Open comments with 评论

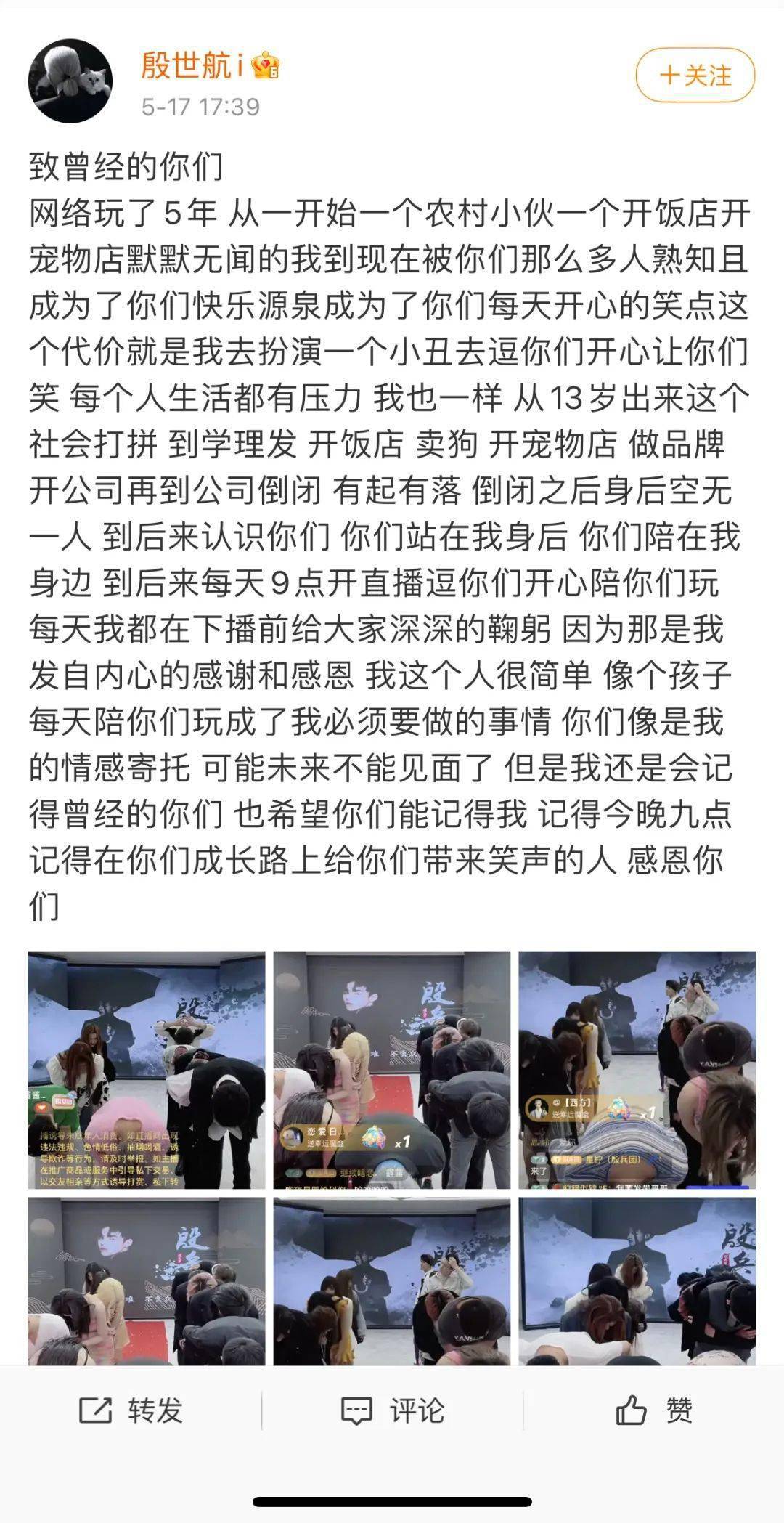392,1410
